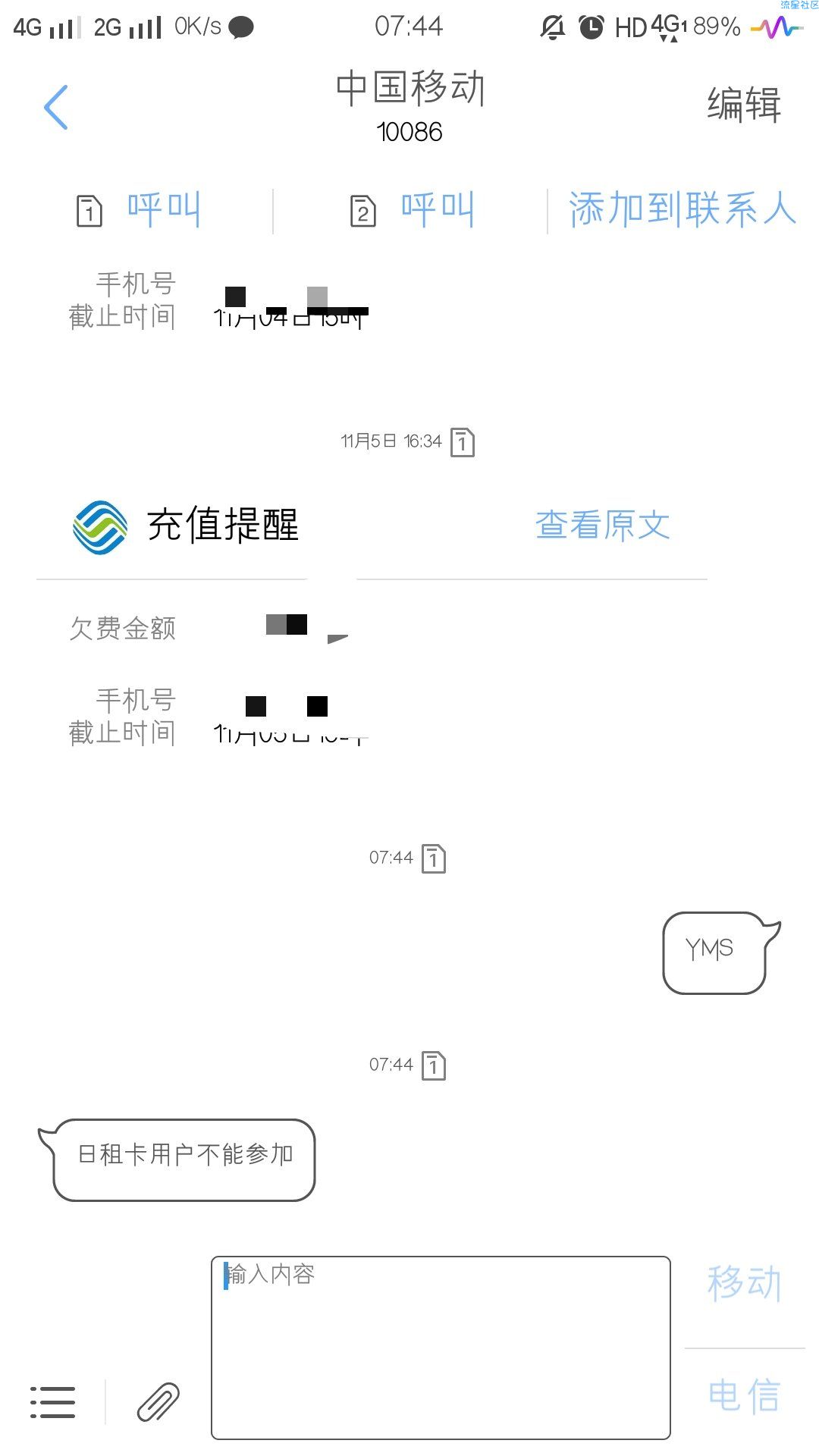Viewport: 819px width, 1456px height.
Task: Focus the 输入内容 message input box
Action: (441, 1348)
